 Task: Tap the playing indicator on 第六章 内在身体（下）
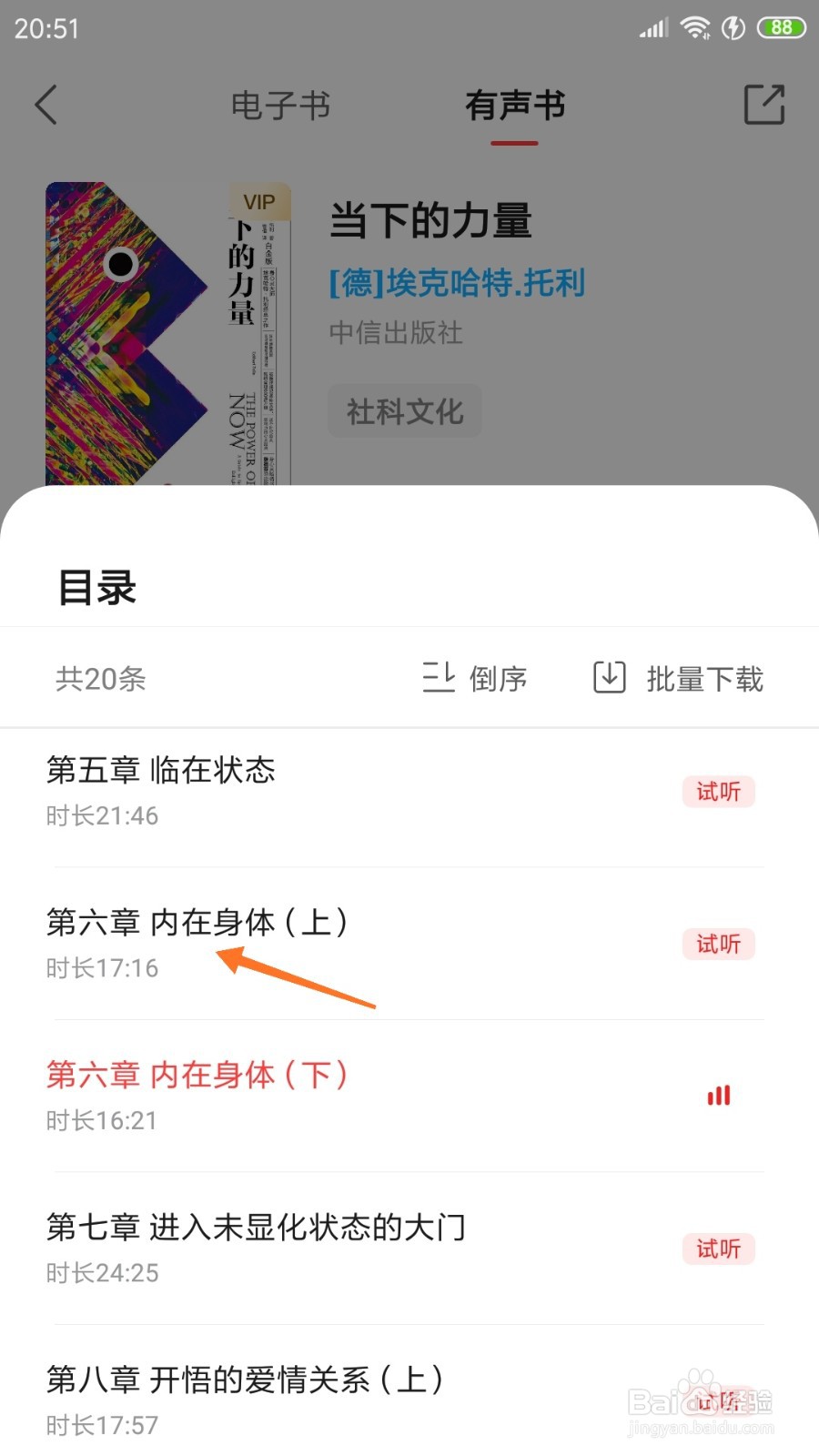[719, 1096]
